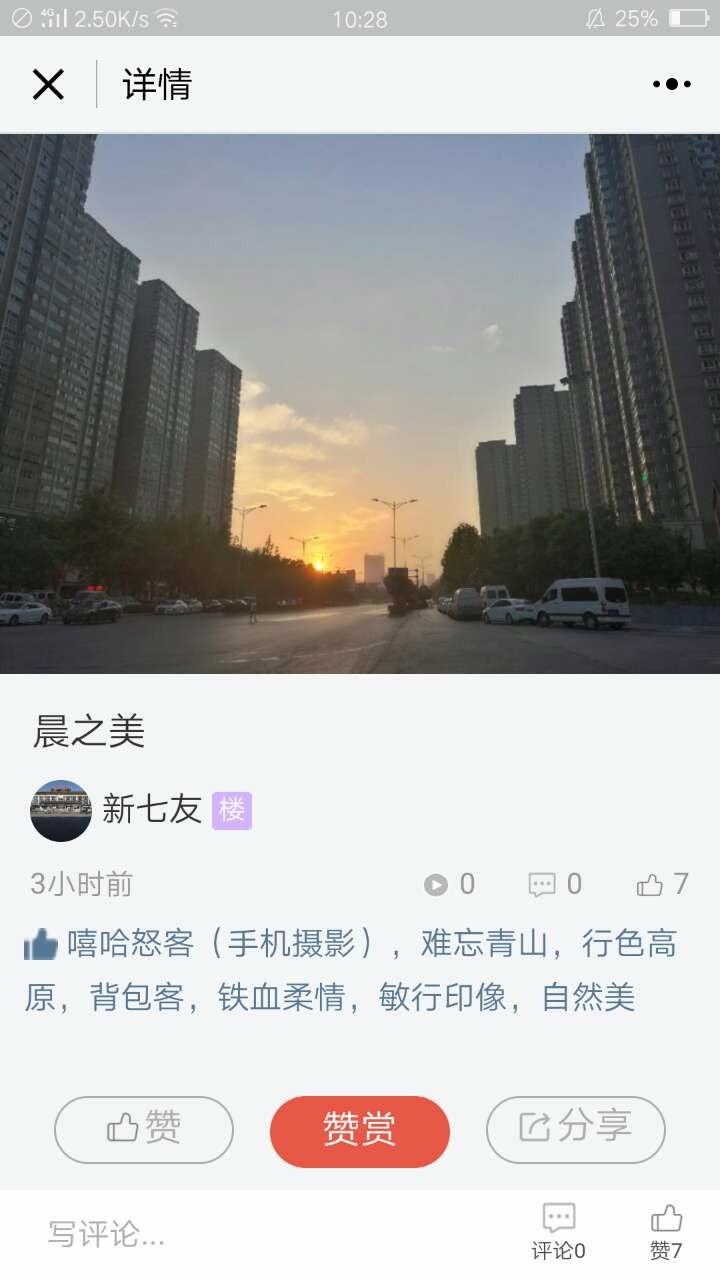Open the 评论0 comments icon
This screenshot has width=720, height=1280.
558,1232
